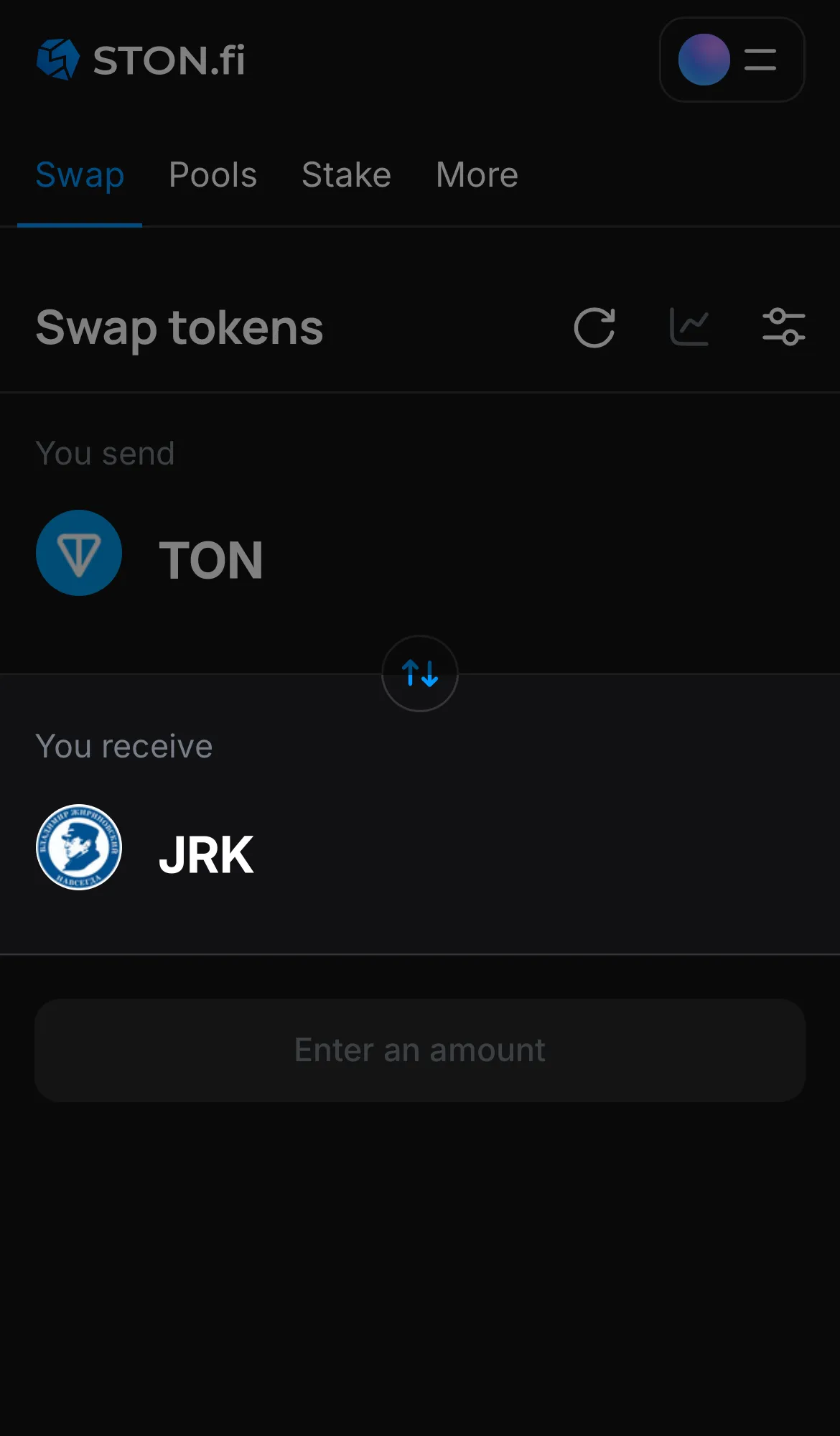The image size is (840, 1436).
Task: Click the STON.fi logo icon
Action: [x=58, y=60]
